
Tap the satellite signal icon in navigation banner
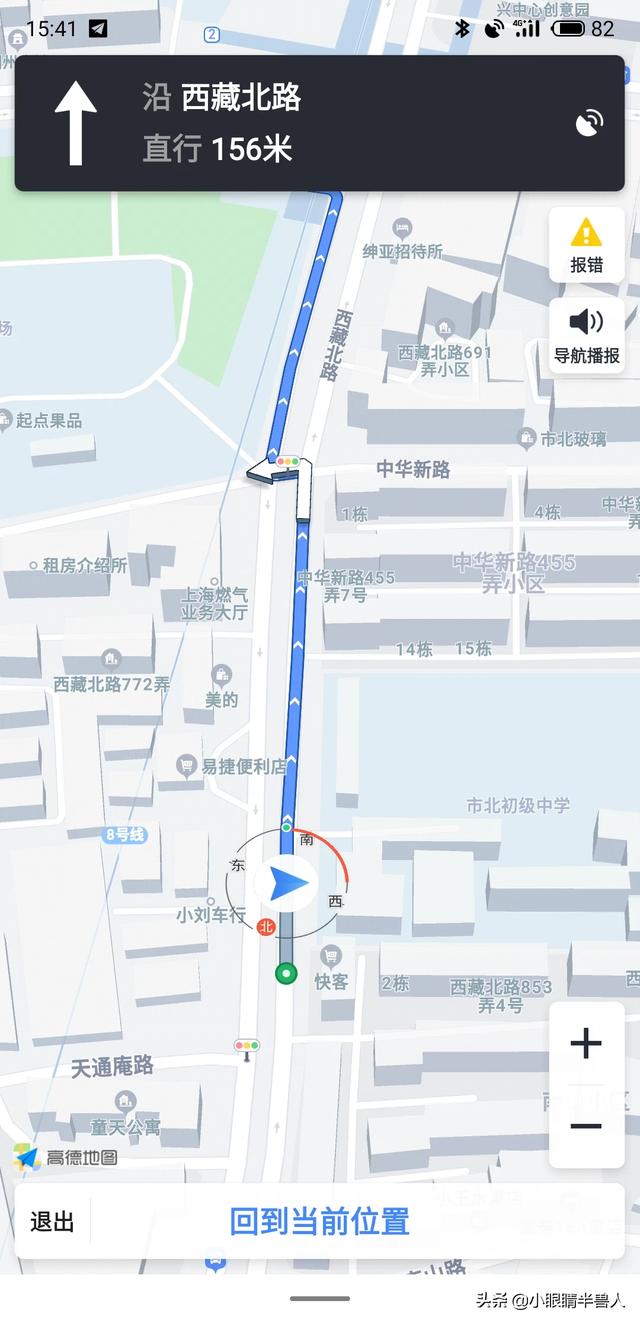589,123
